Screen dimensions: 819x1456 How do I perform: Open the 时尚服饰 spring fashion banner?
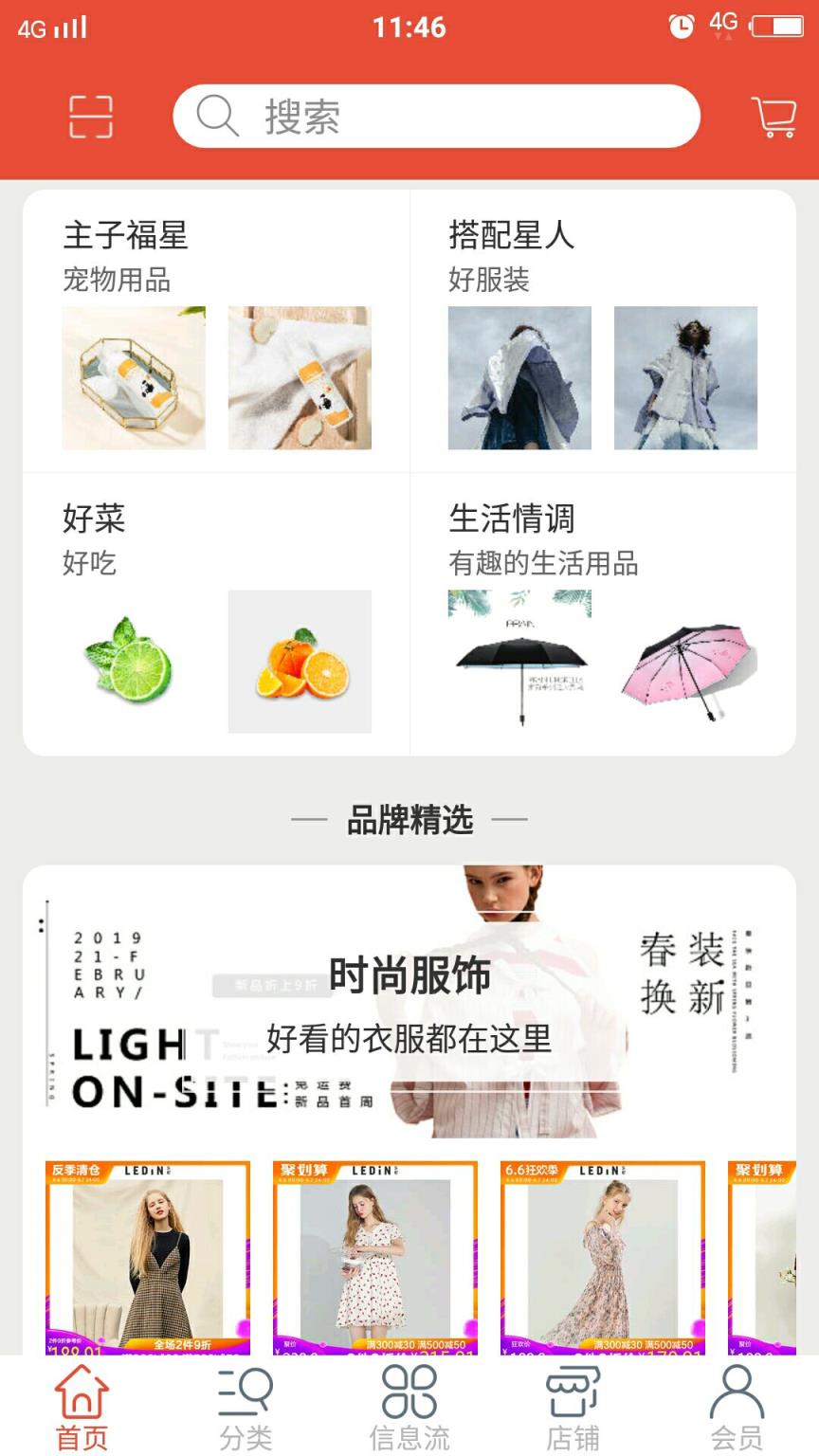(409, 993)
